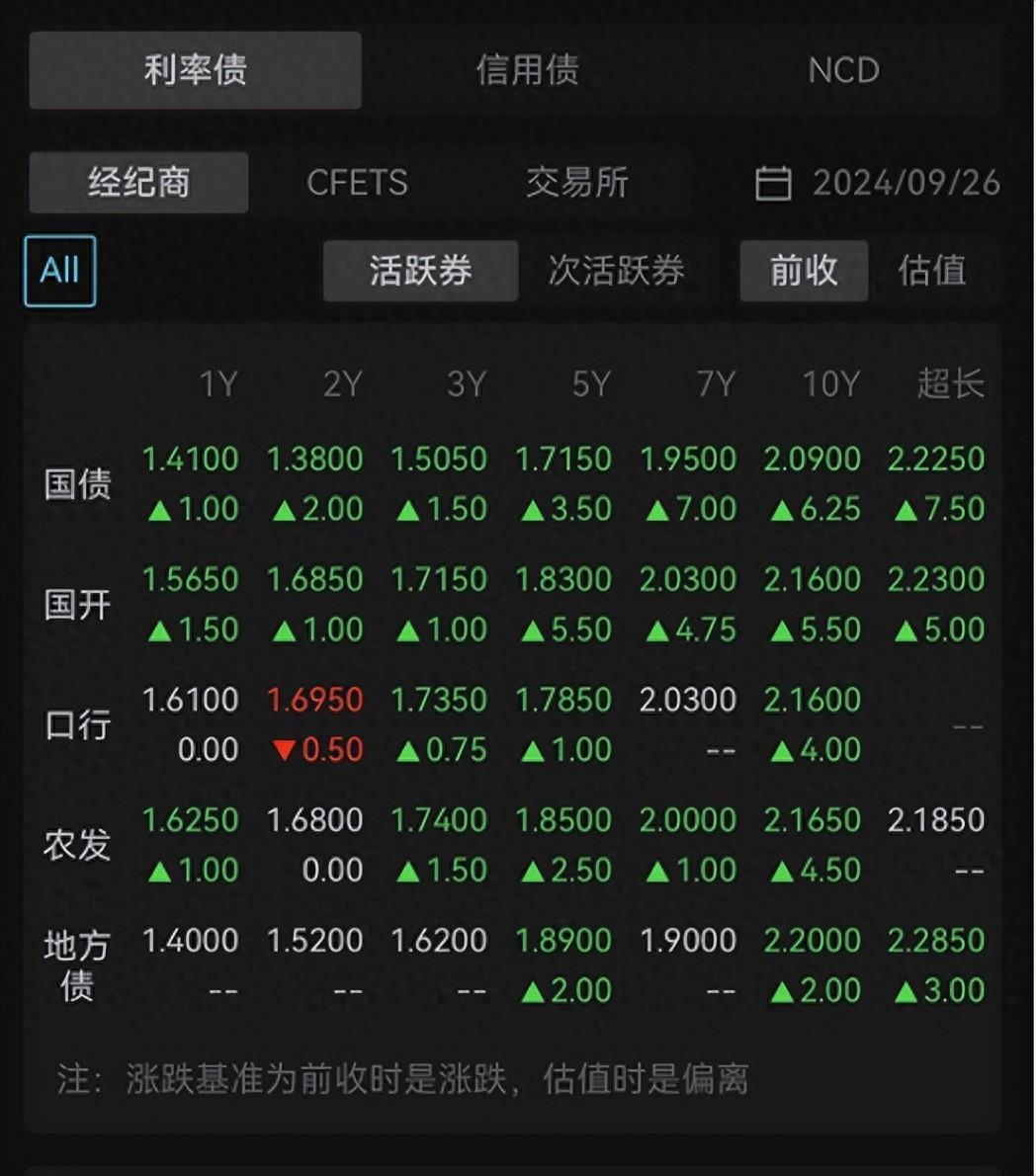Select the 利率债 tab
Screen dimensions: 1036x1176
194,70
